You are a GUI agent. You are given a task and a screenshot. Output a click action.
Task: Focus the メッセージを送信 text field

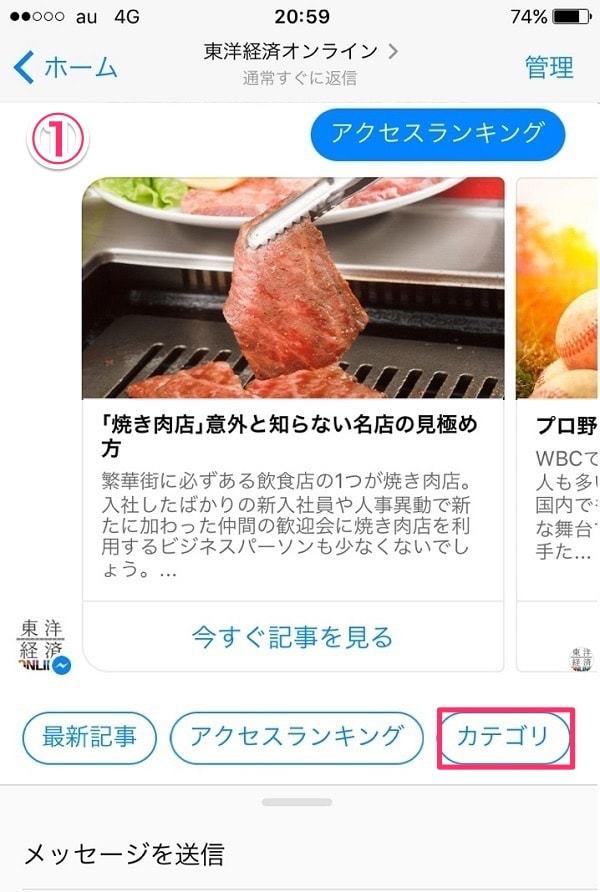point(300,853)
